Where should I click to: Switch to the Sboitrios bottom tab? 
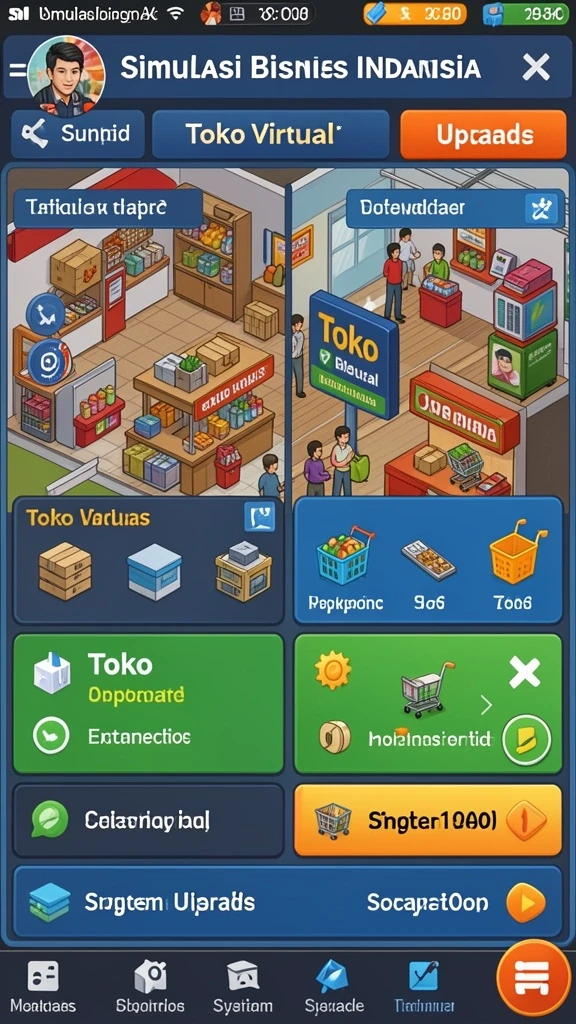[x=150, y=986]
